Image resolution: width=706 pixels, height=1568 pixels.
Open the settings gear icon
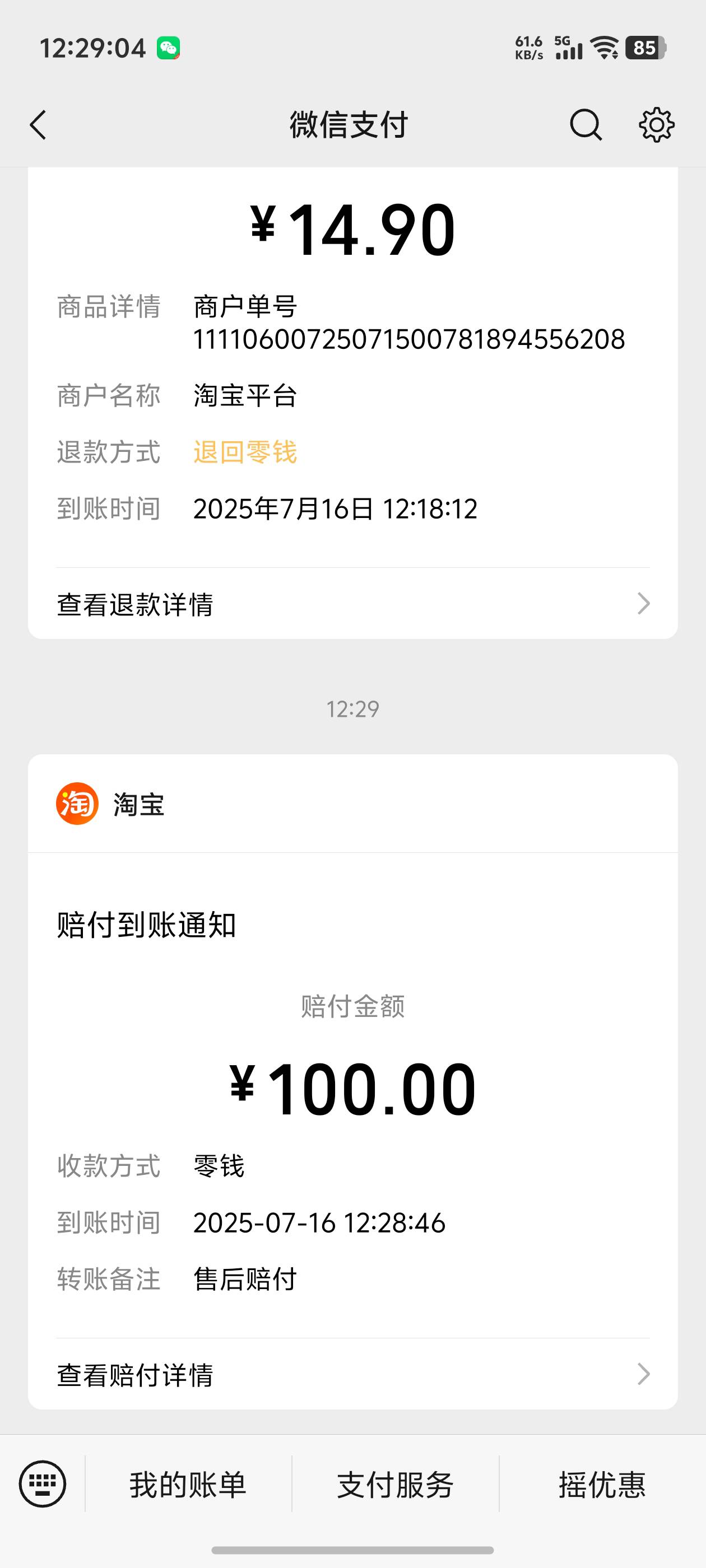coord(656,125)
